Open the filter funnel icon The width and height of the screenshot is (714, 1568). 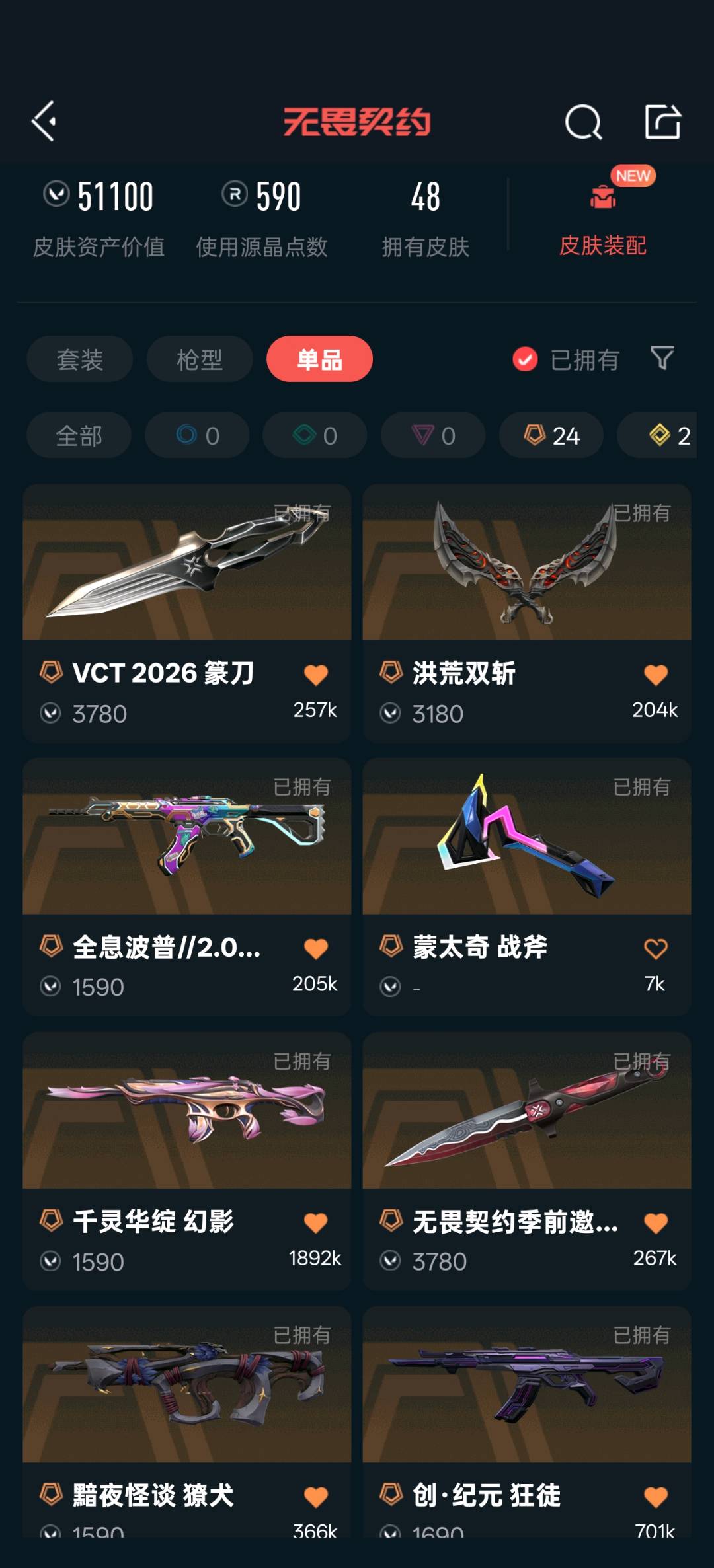coord(662,359)
